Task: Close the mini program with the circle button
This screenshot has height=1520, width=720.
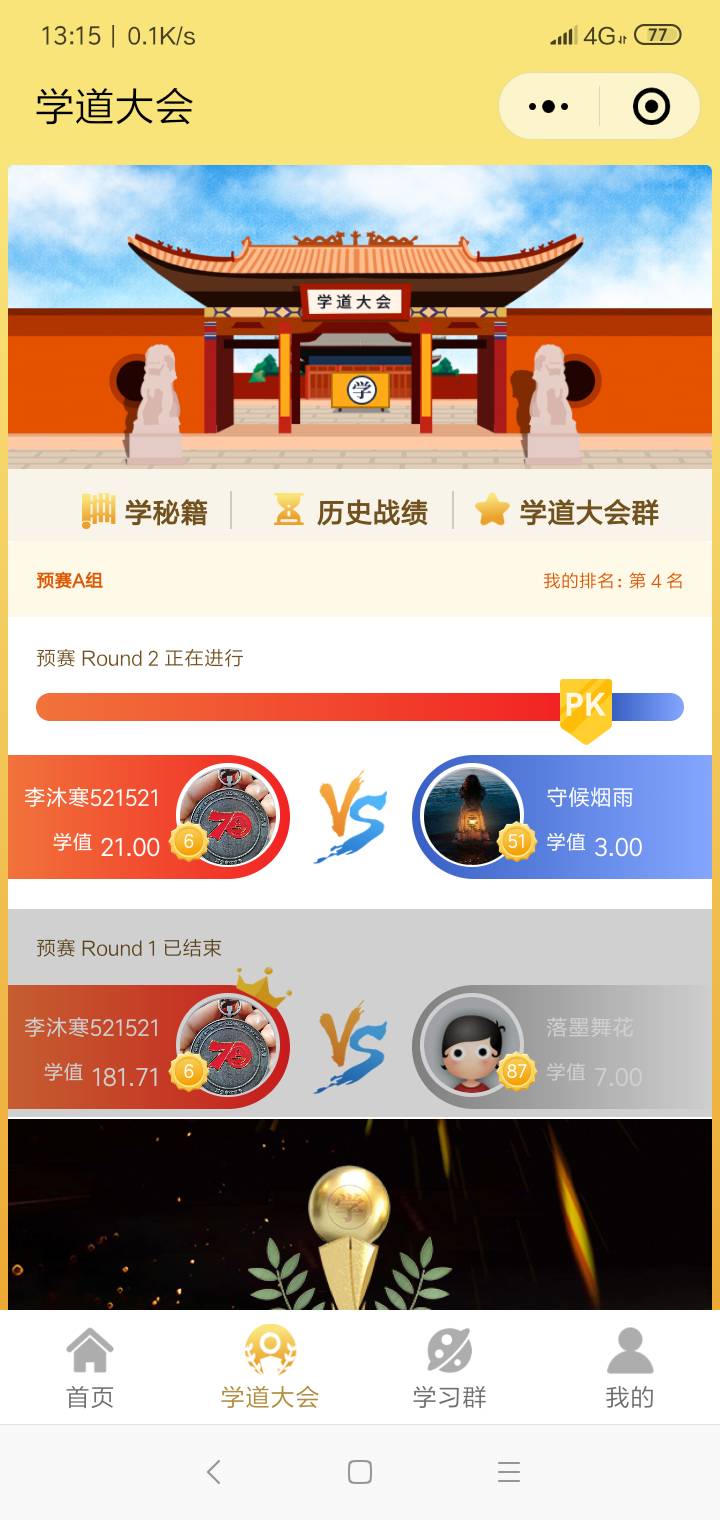Action: (x=651, y=106)
